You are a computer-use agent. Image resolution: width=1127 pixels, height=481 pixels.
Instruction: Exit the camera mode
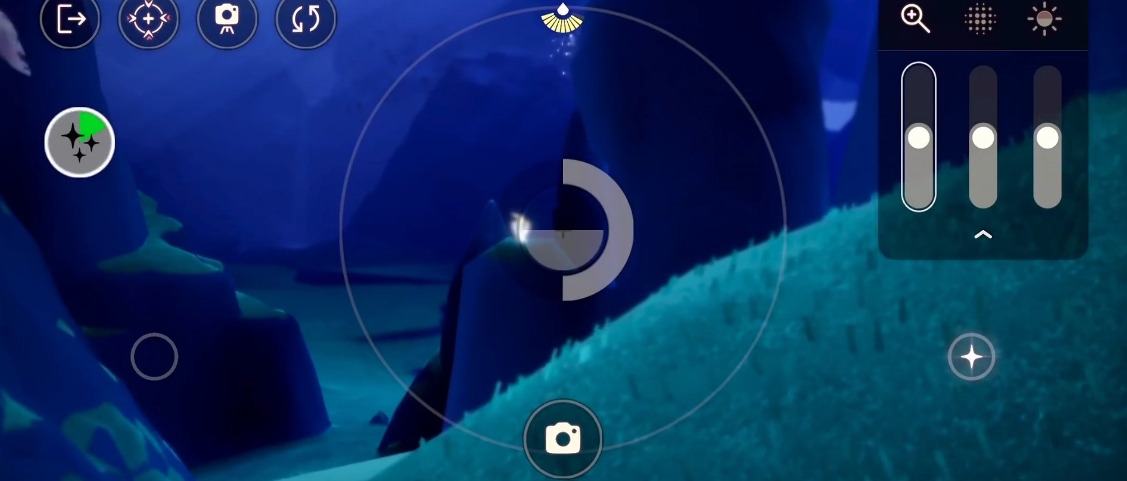coord(70,19)
